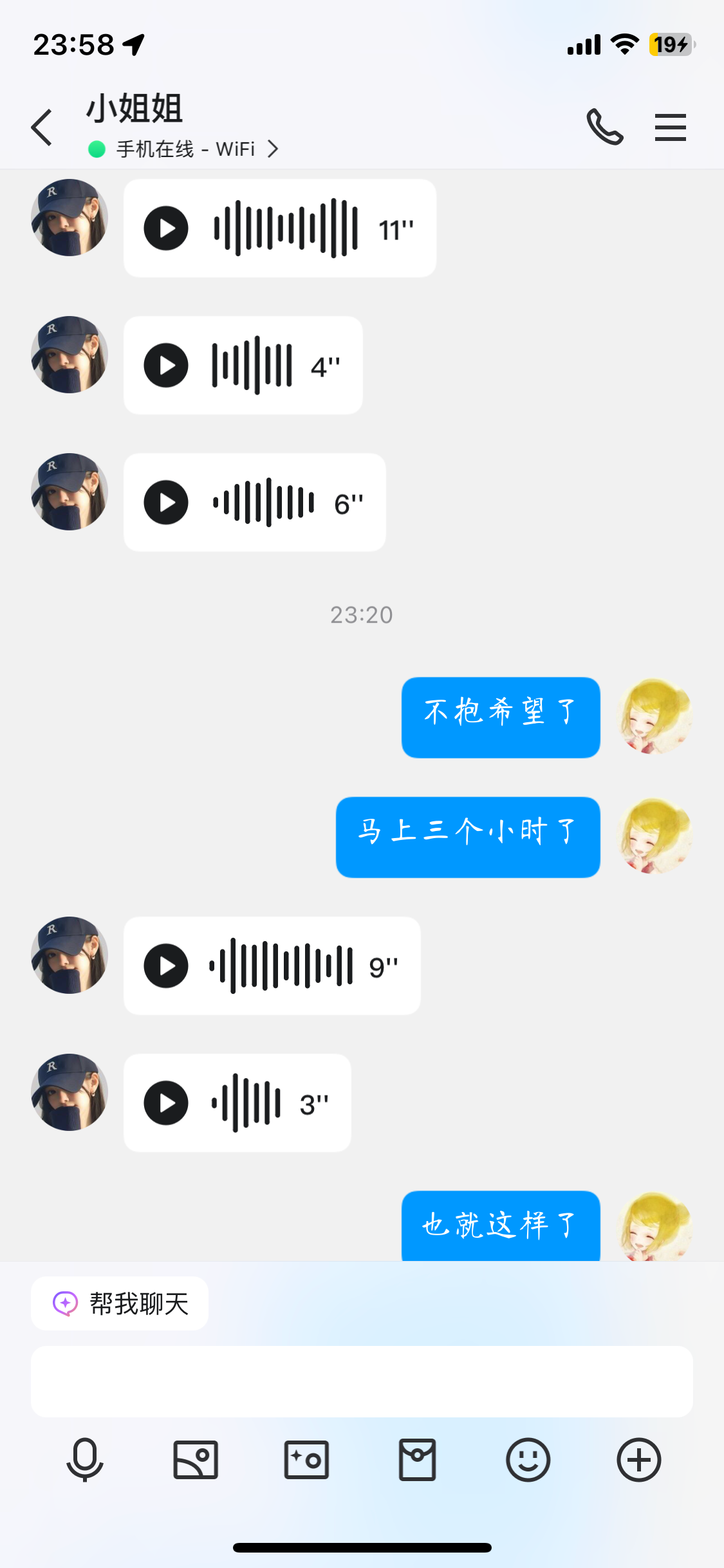The height and width of the screenshot is (1568, 724).
Task: Tap the battery indicator in status bar
Action: 669,44
